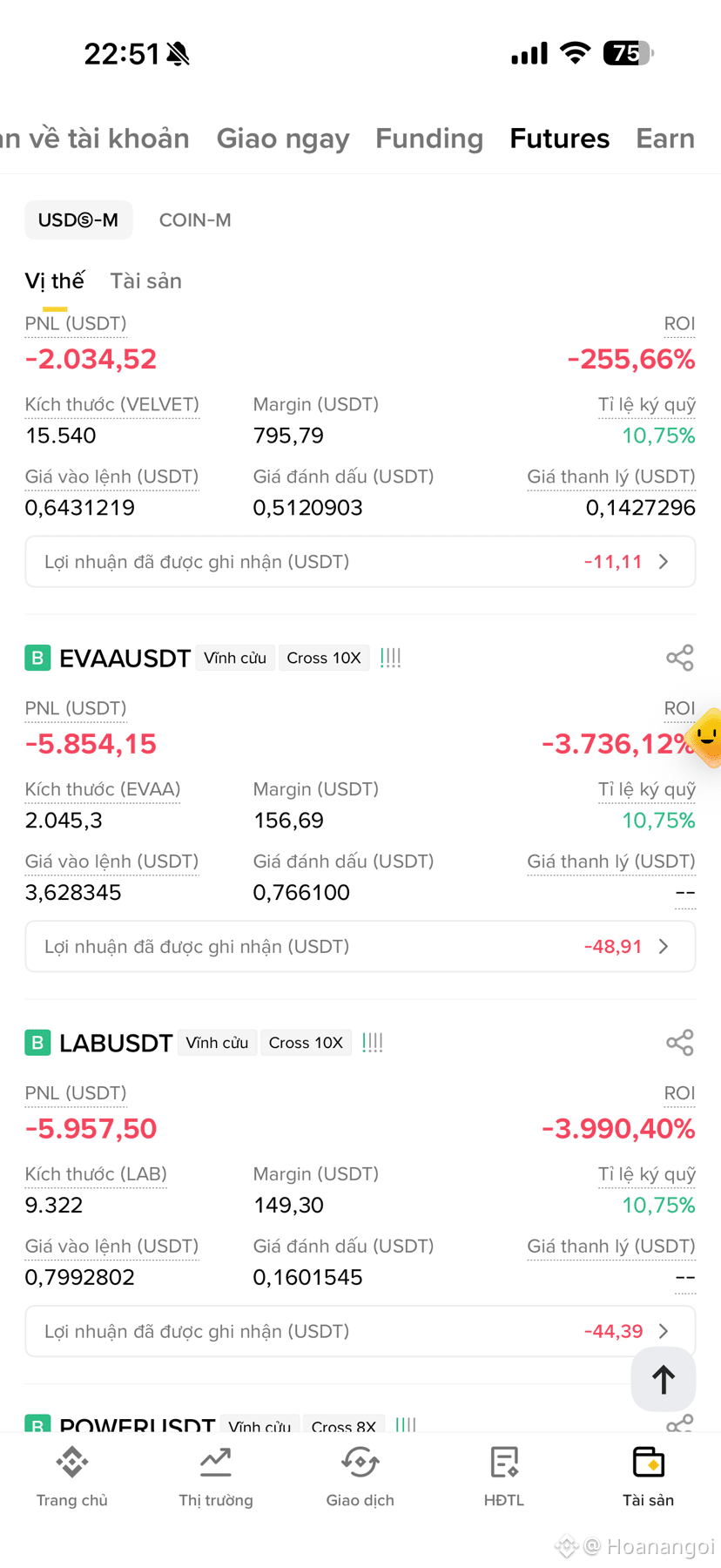Switch to the HĐTL tab
The width and height of the screenshot is (721, 1568).
coord(504,1477)
